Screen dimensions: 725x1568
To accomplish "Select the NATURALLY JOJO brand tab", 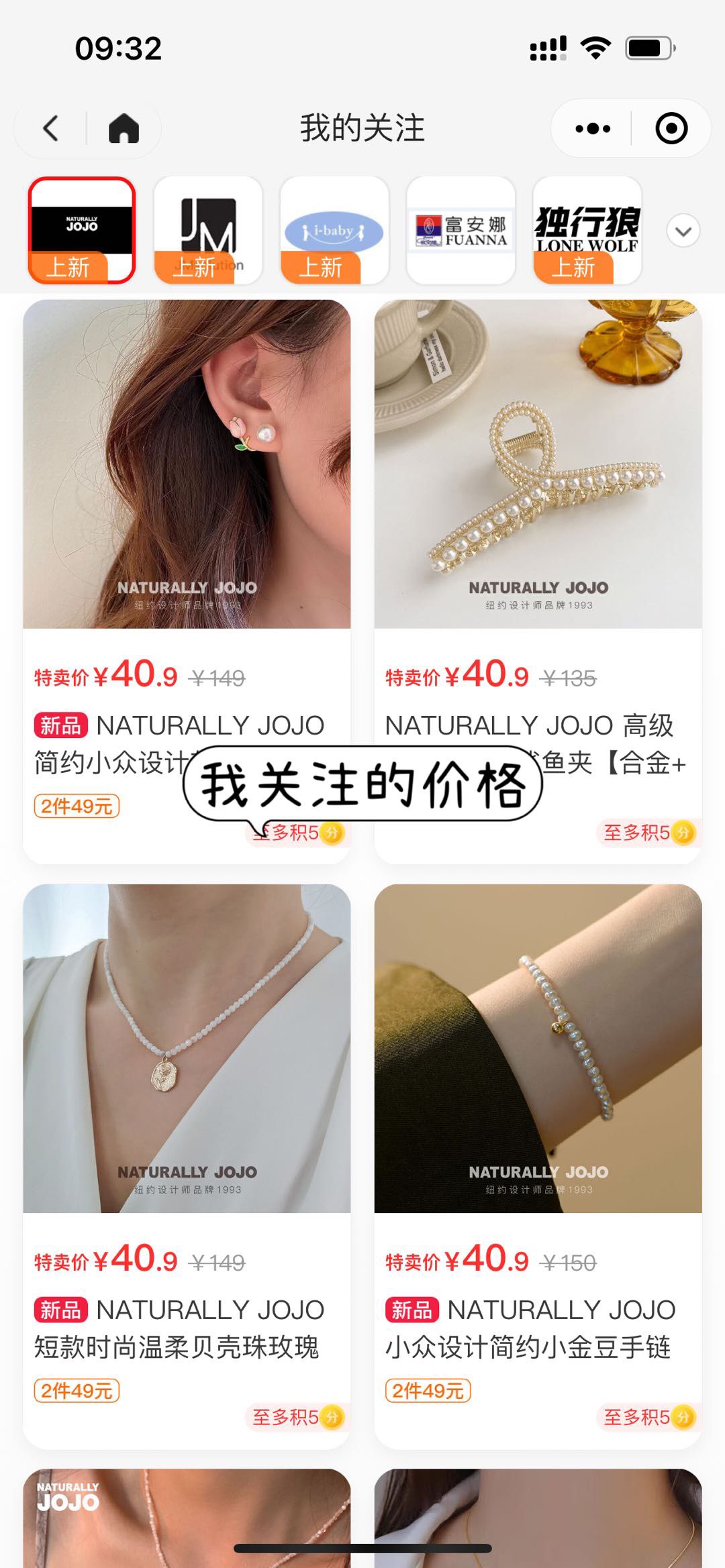I will (82, 230).
